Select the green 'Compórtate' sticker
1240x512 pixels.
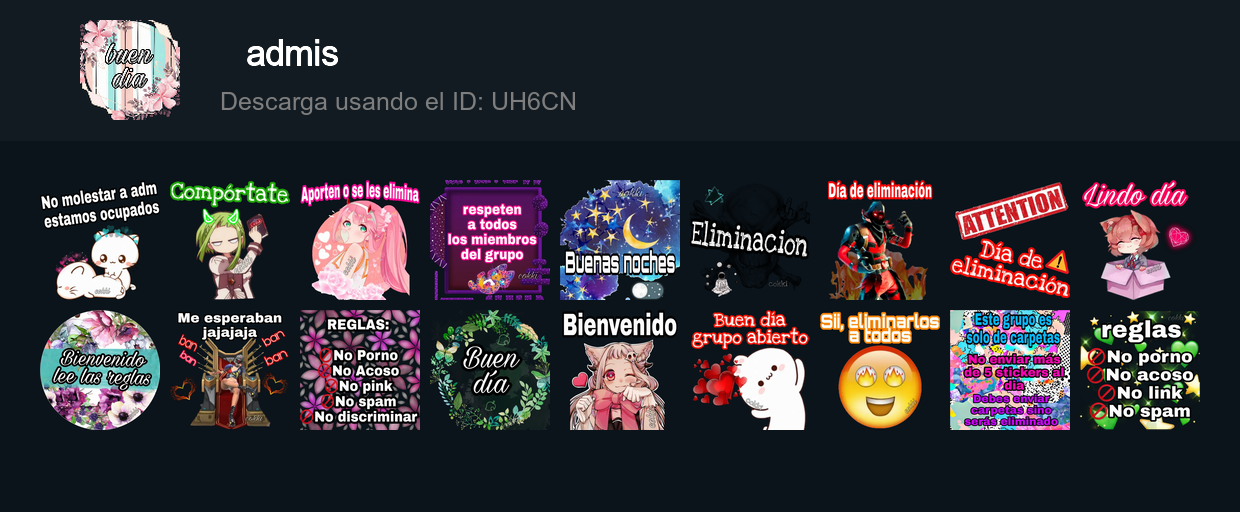click(x=230, y=240)
